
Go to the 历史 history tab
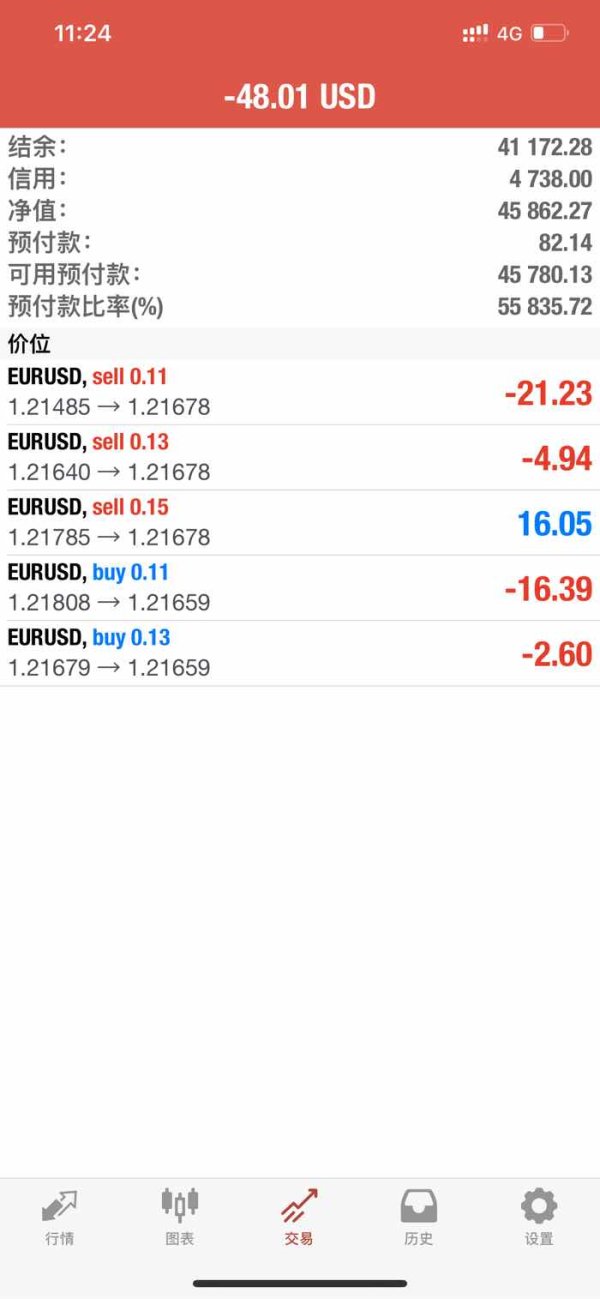point(419,1217)
